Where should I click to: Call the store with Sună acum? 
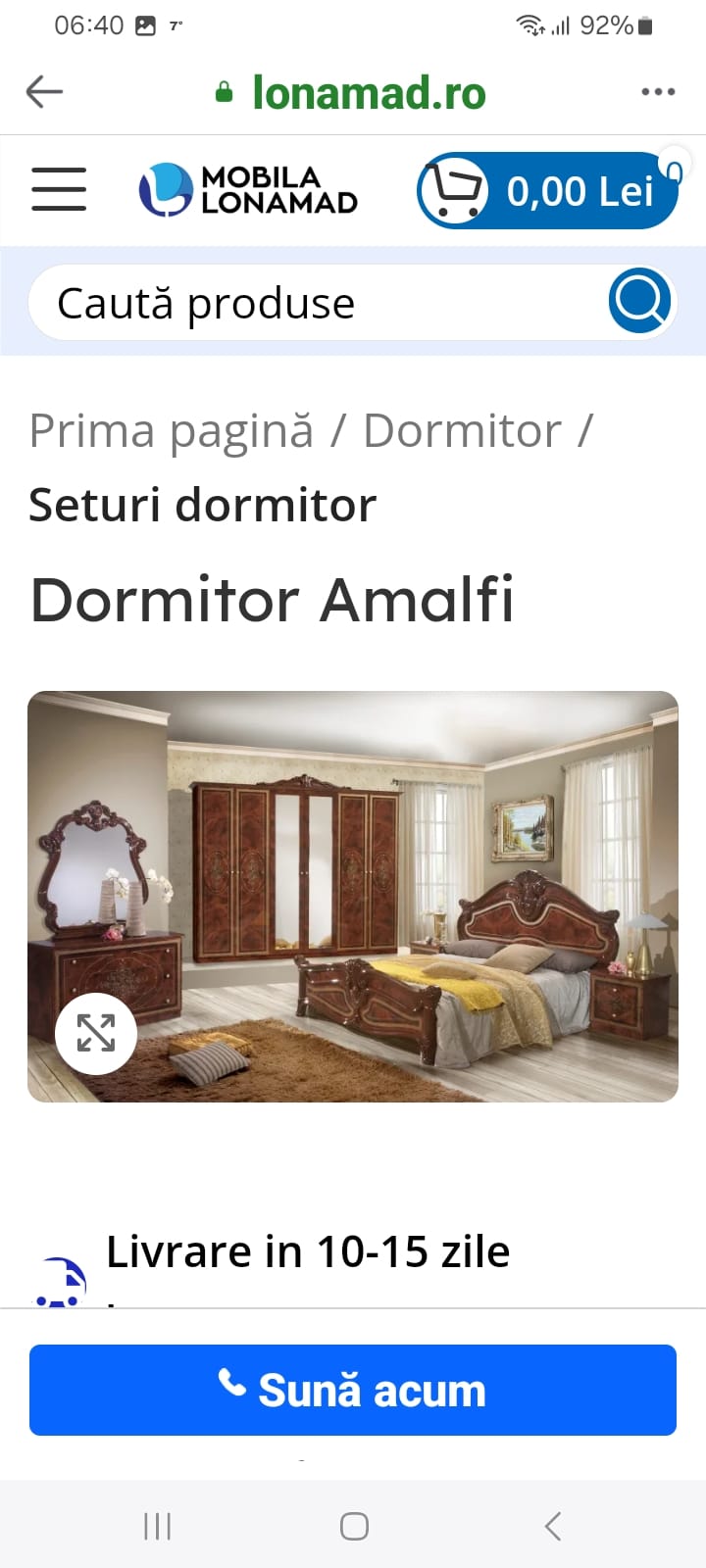[x=353, y=1390]
